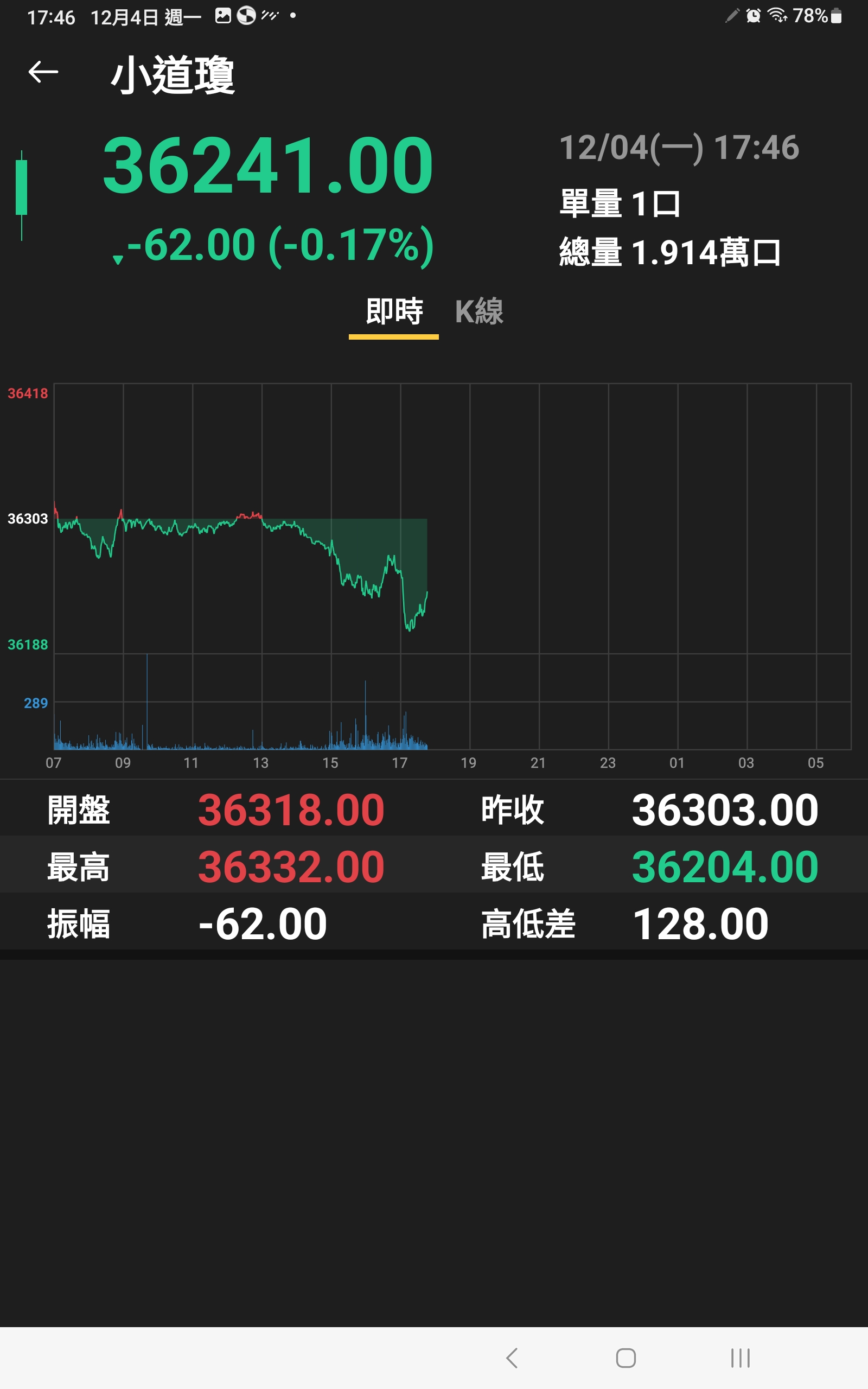Tap the system back button
The height and width of the screenshot is (1389, 868).
click(512, 1358)
